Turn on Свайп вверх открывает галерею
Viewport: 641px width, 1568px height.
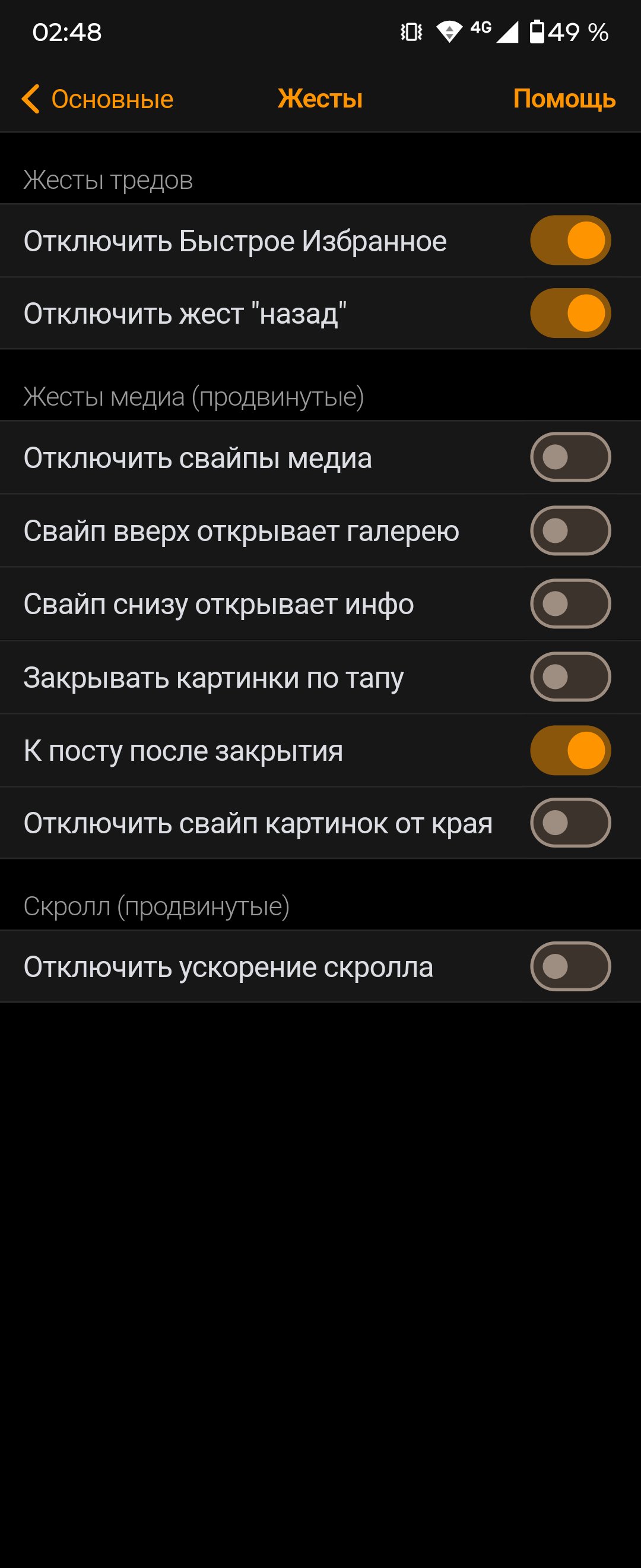[x=570, y=530]
